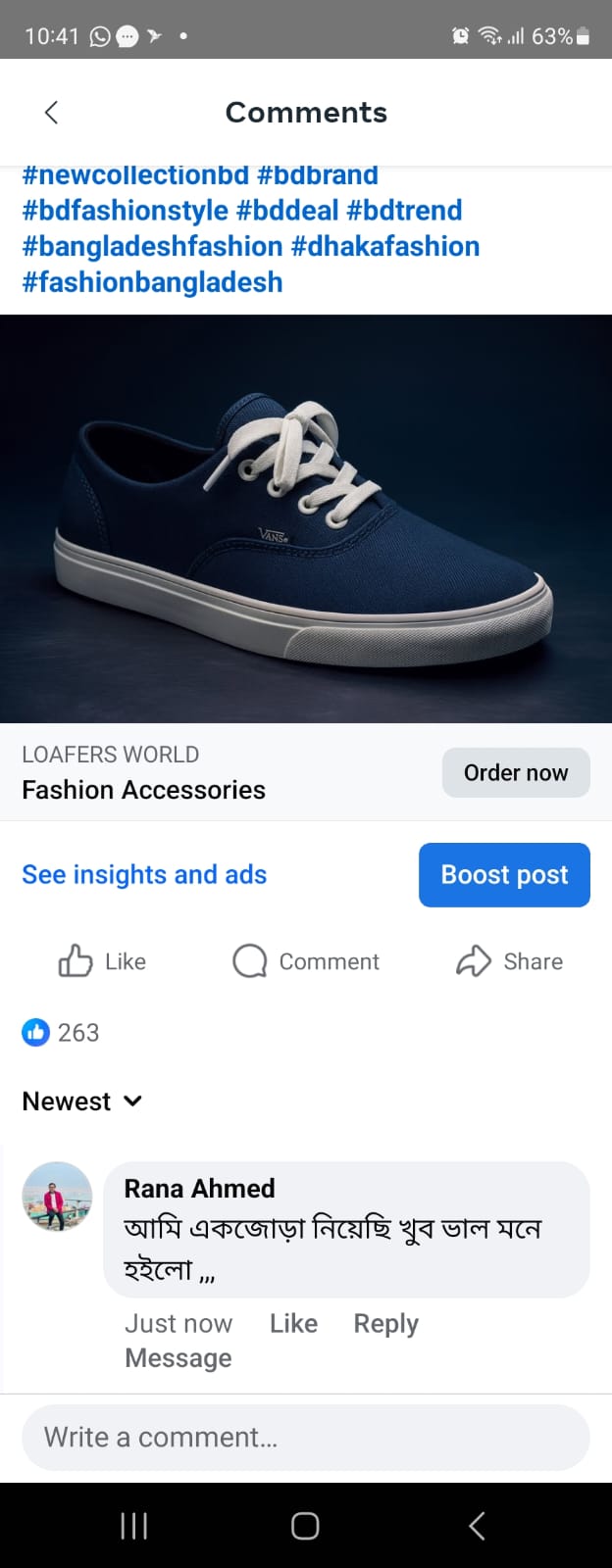
Task: Open the blue Vans shoe photo
Action: (x=306, y=518)
